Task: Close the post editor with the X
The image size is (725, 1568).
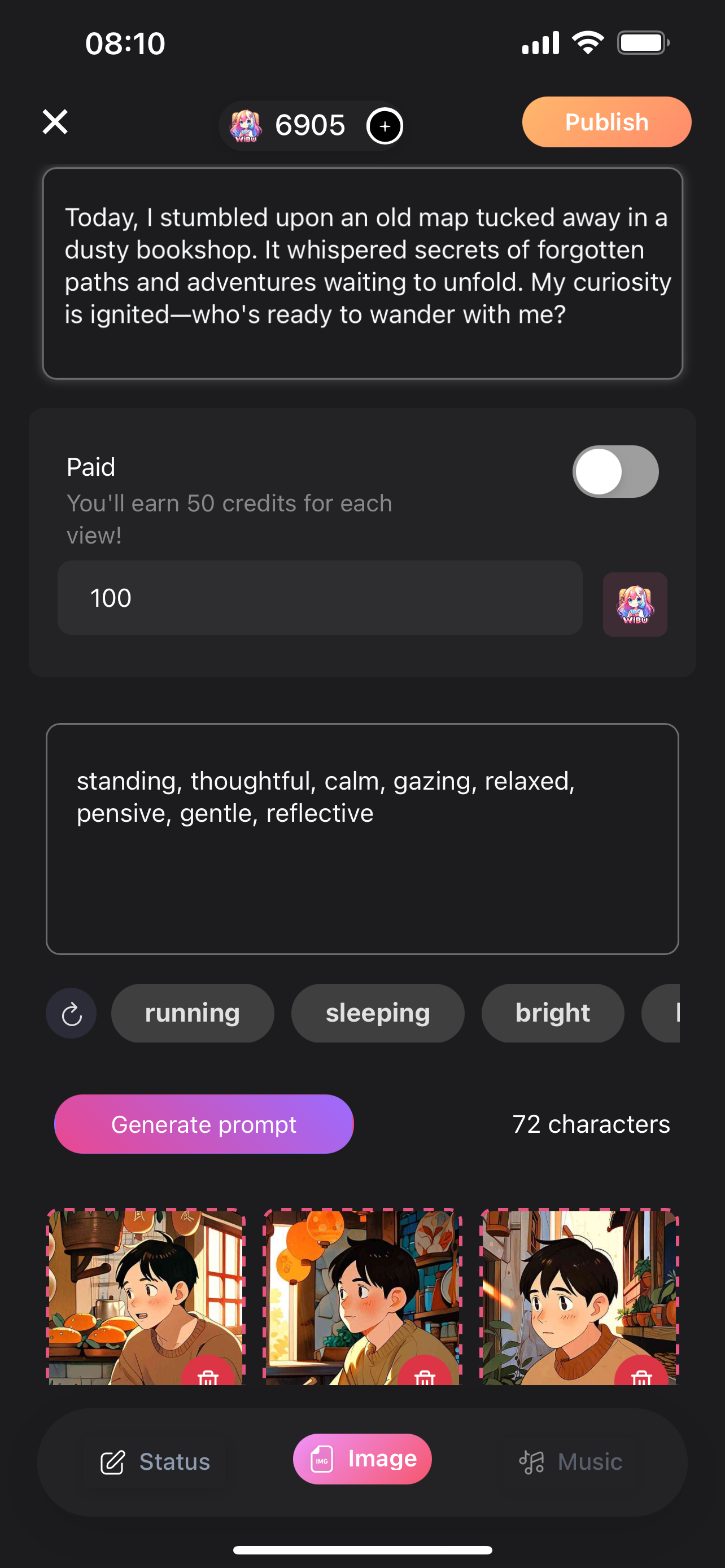Action: tap(55, 122)
